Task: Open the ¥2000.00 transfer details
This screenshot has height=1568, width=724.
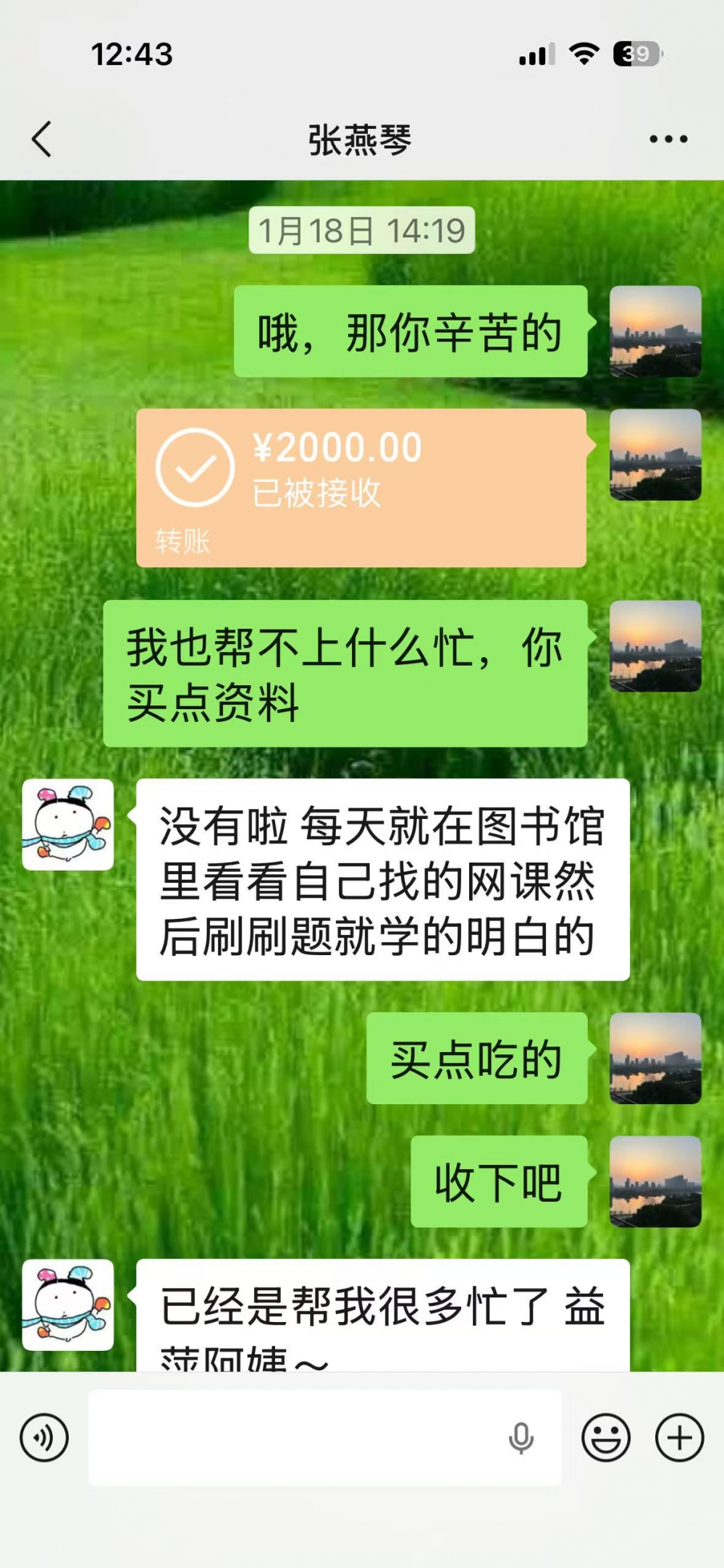Action: tap(361, 487)
